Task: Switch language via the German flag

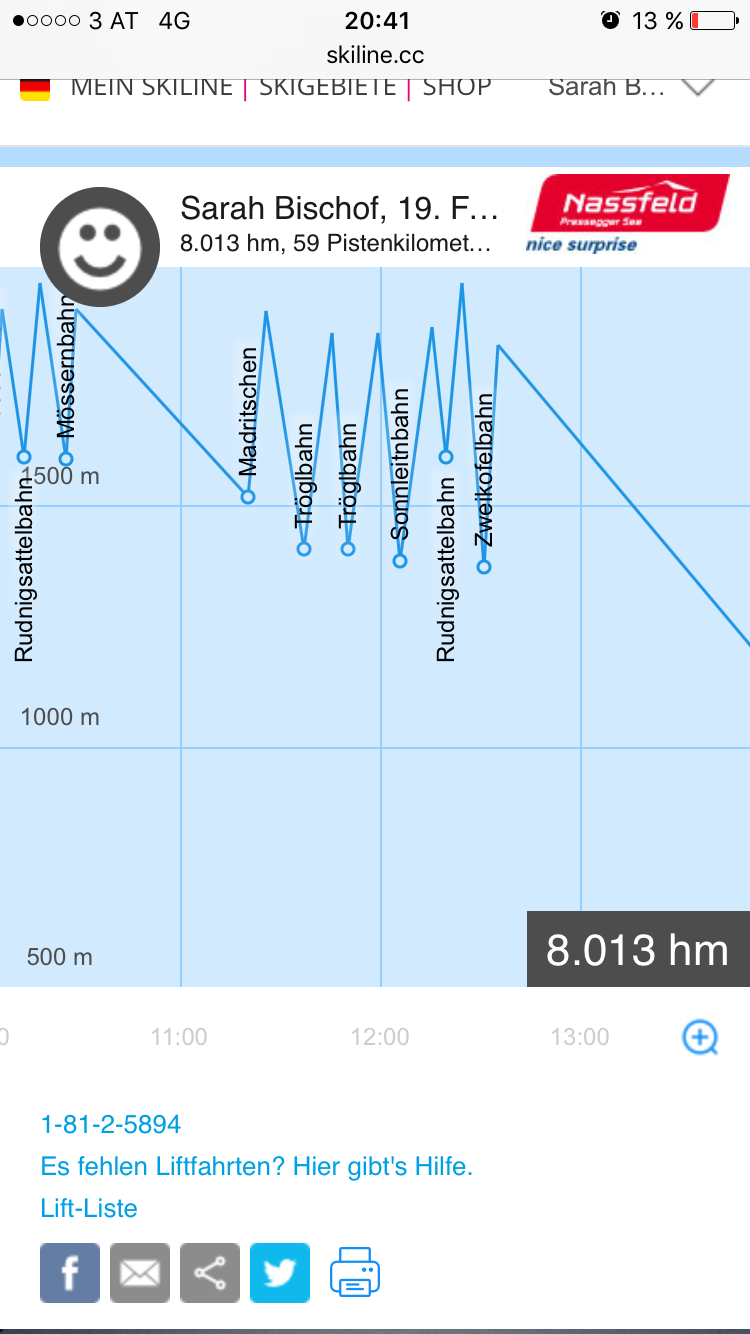Action: [x=35, y=88]
